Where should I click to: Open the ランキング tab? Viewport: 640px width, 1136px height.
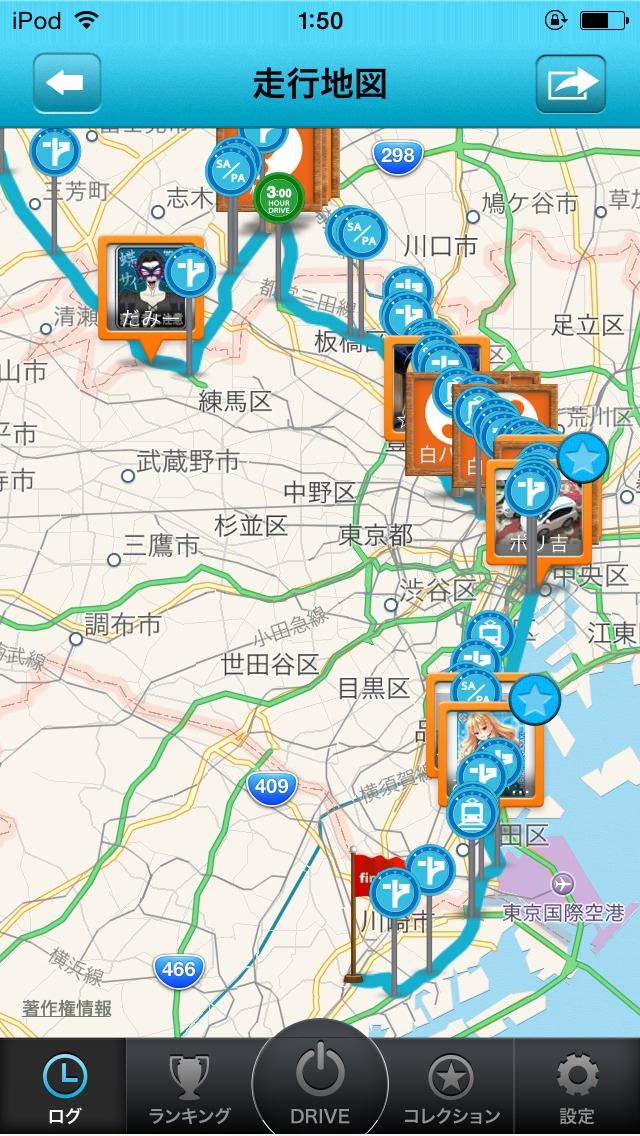click(x=190, y=1087)
